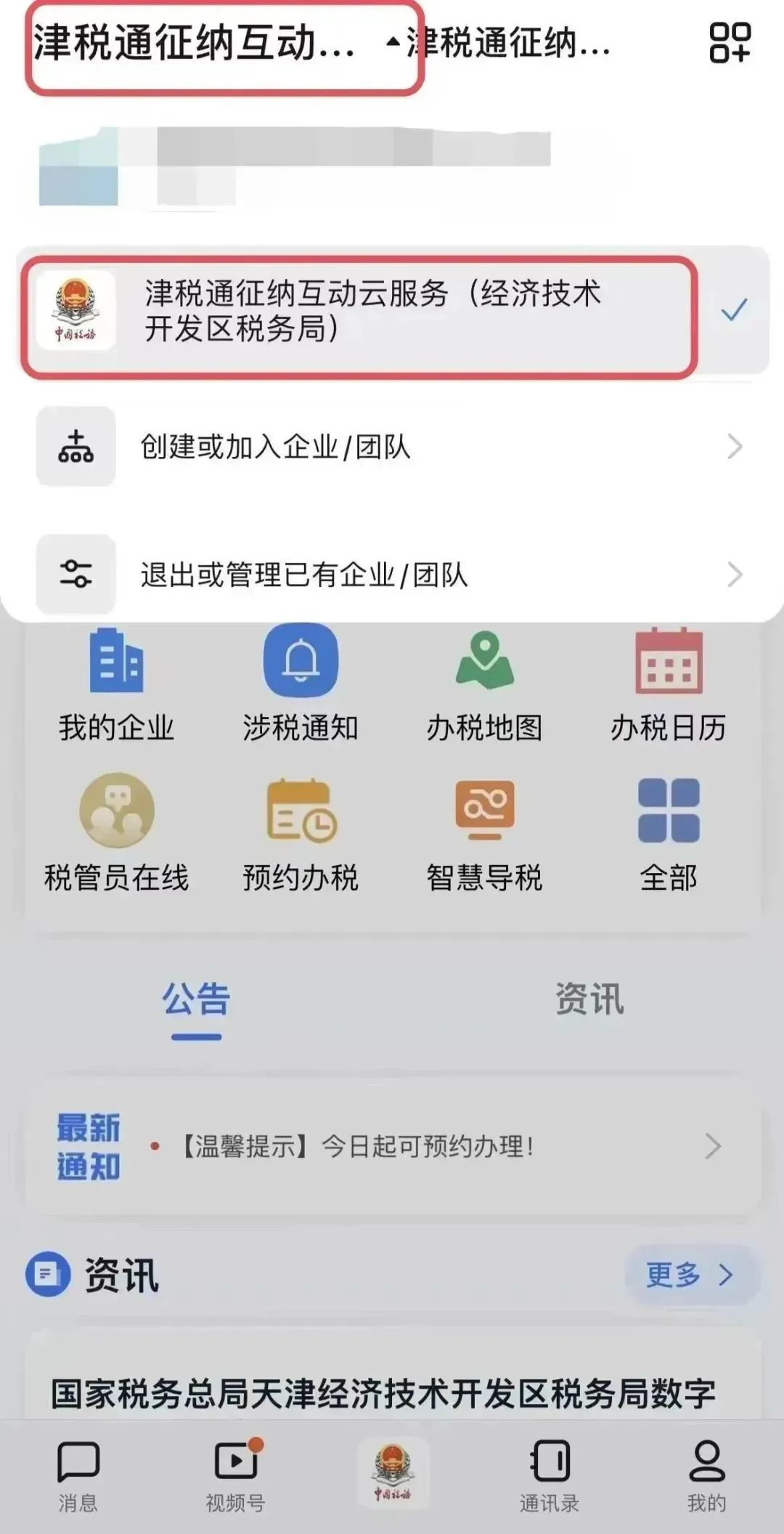This screenshot has width=784, height=1534.
Task: Open 办税地图
Action: pyautogui.click(x=484, y=683)
